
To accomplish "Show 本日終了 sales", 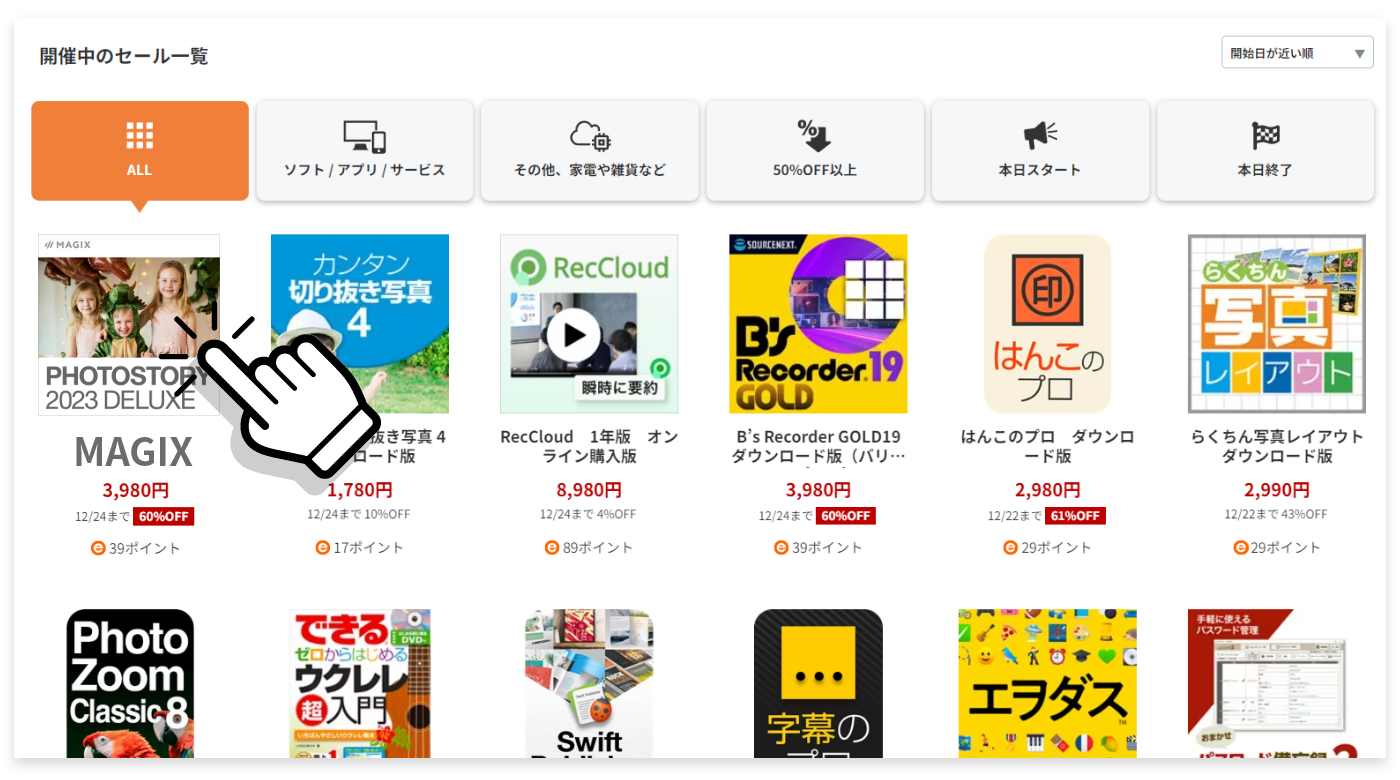I will (1265, 150).
